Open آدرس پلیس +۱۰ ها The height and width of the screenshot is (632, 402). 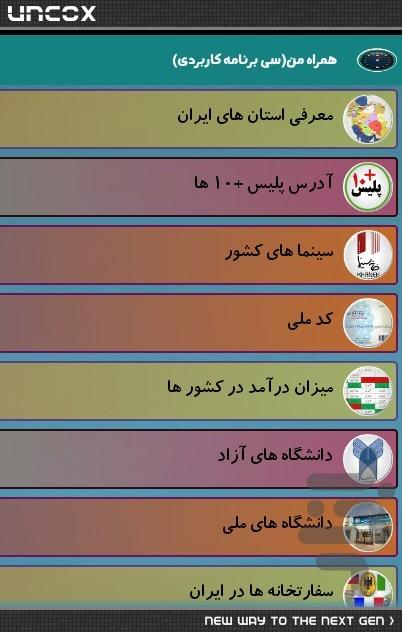pos(198,187)
